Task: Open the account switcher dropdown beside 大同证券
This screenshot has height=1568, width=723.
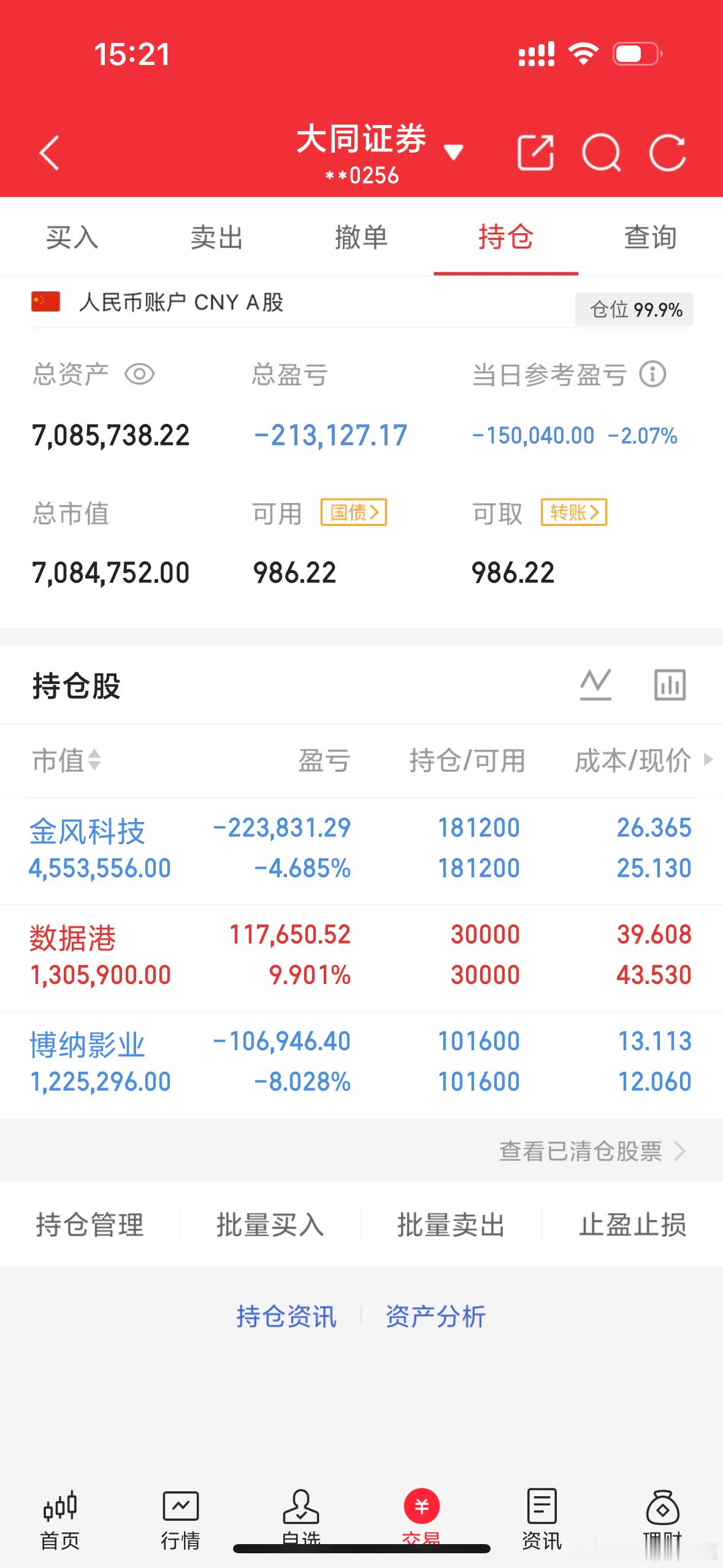Action: (x=454, y=153)
